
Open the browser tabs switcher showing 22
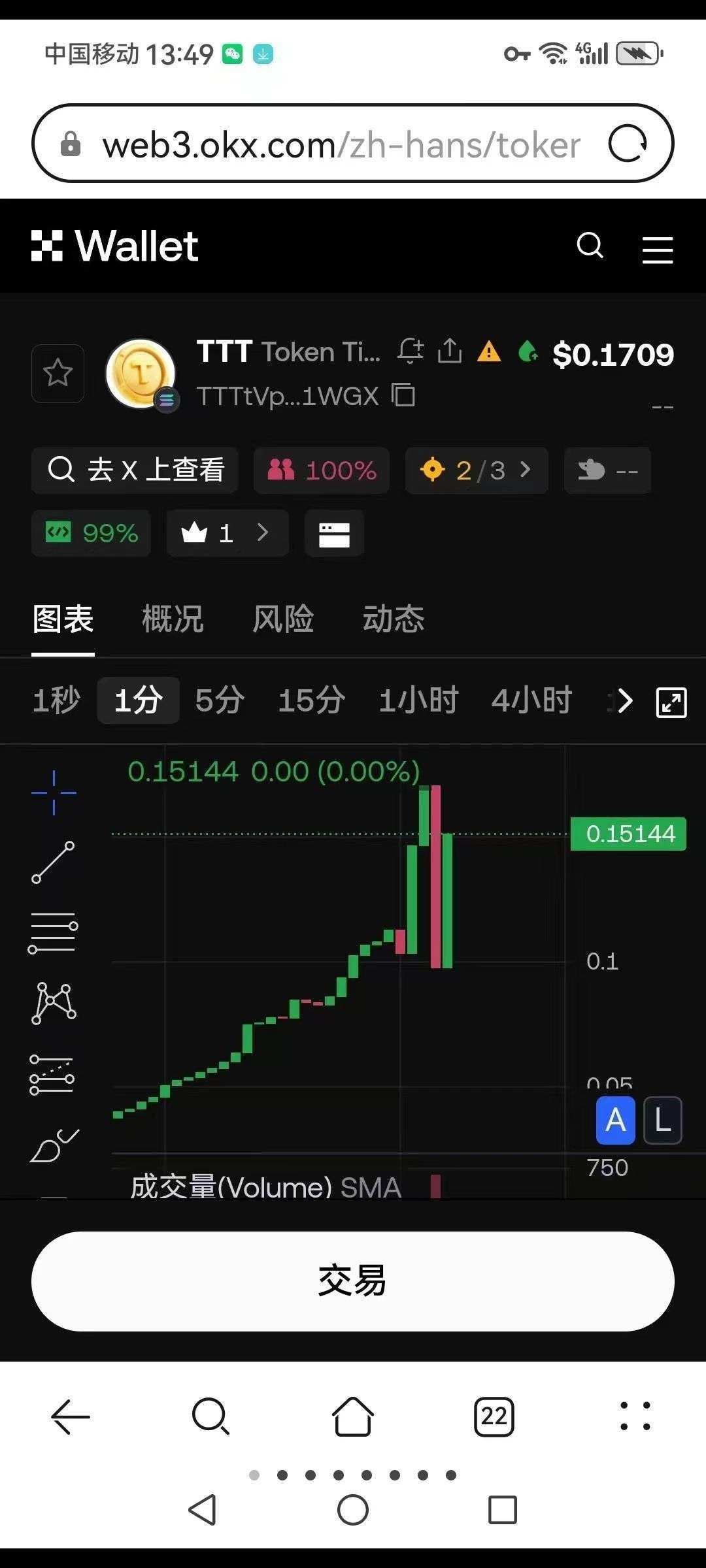494,1417
